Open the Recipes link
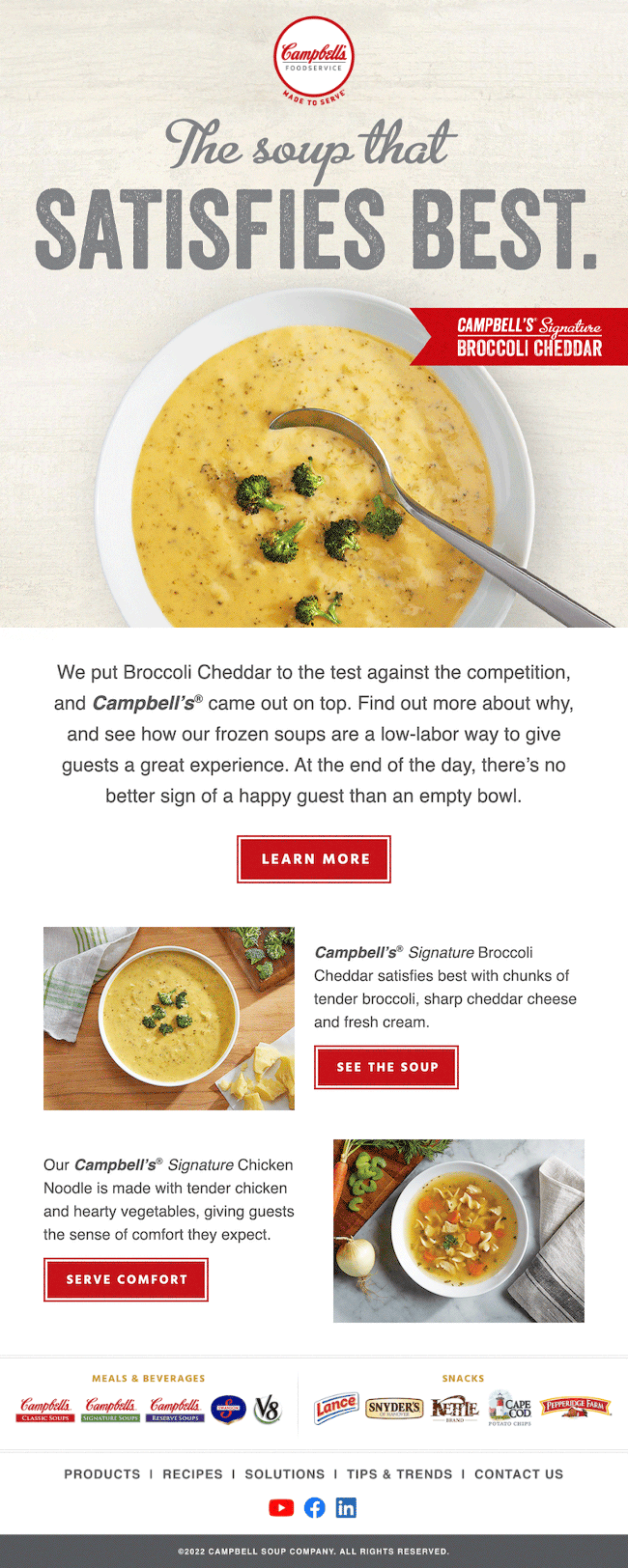Image resolution: width=628 pixels, height=1568 pixels. click(x=192, y=1474)
